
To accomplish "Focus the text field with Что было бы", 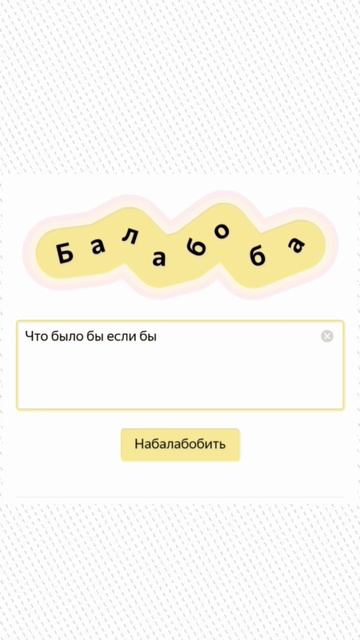I will 180,365.
